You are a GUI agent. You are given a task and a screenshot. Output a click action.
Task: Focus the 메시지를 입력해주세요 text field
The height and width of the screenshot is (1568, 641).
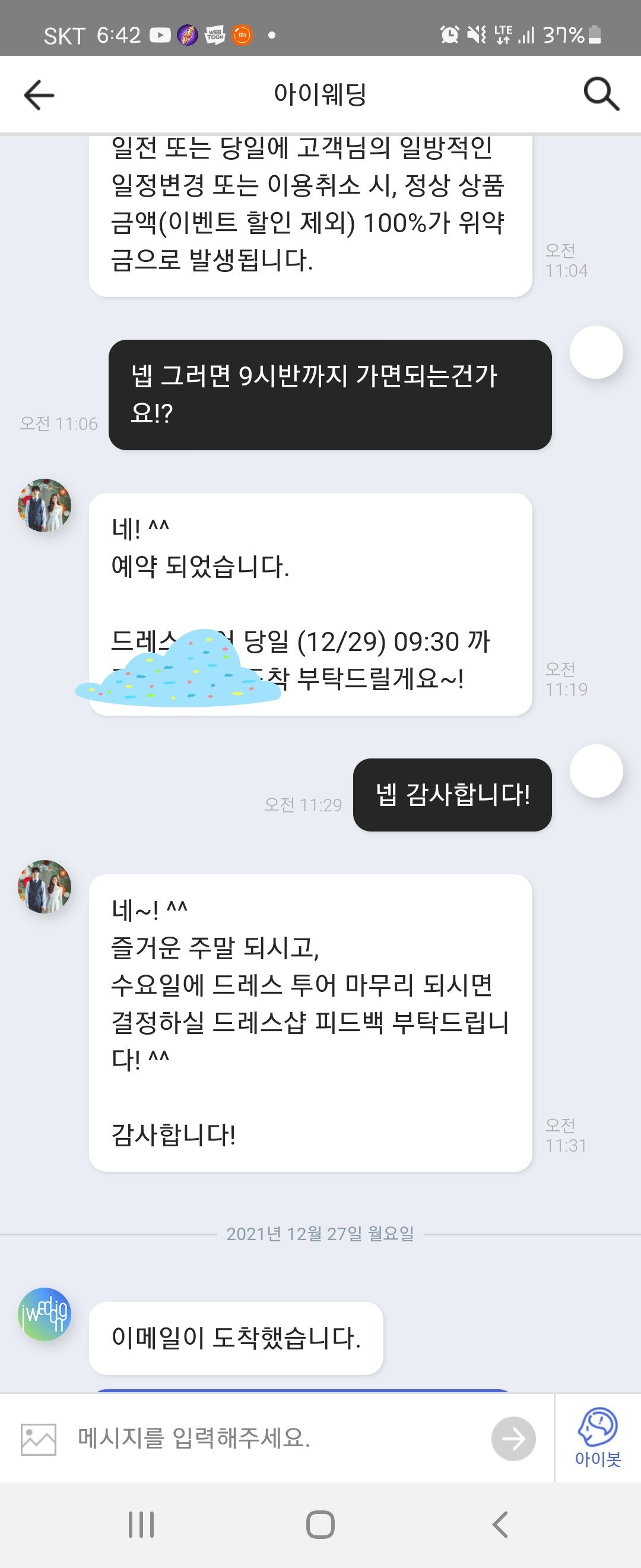tap(274, 1439)
